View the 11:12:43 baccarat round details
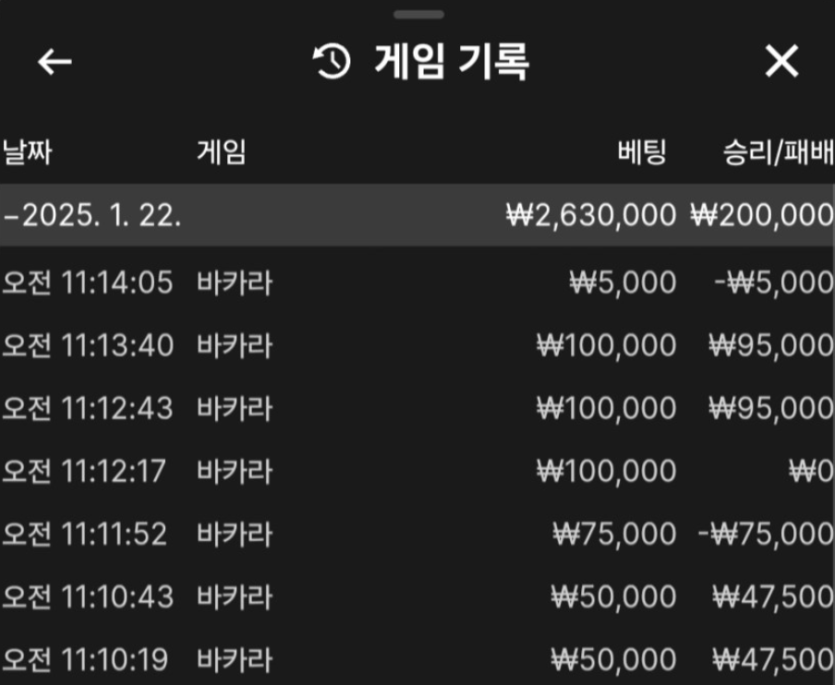The image size is (835, 685). (x=417, y=409)
